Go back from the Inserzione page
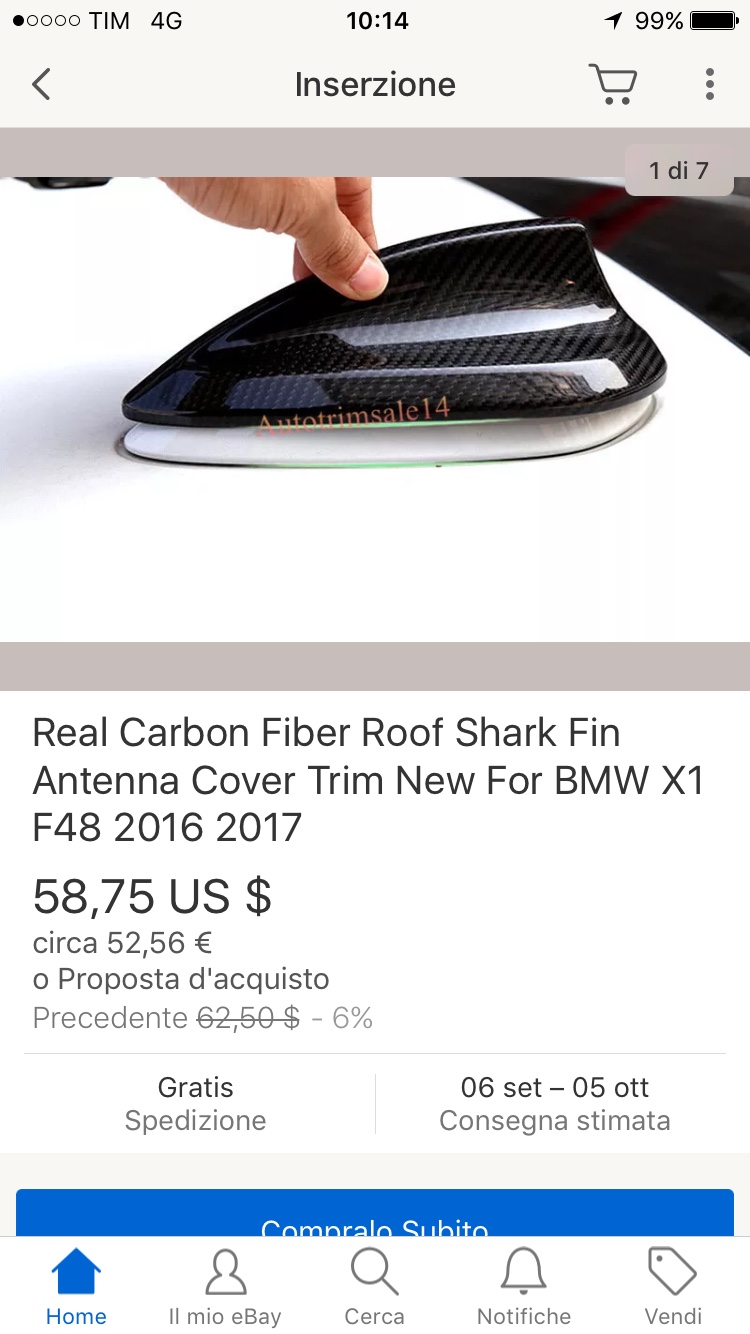The image size is (750, 1334). (41, 84)
